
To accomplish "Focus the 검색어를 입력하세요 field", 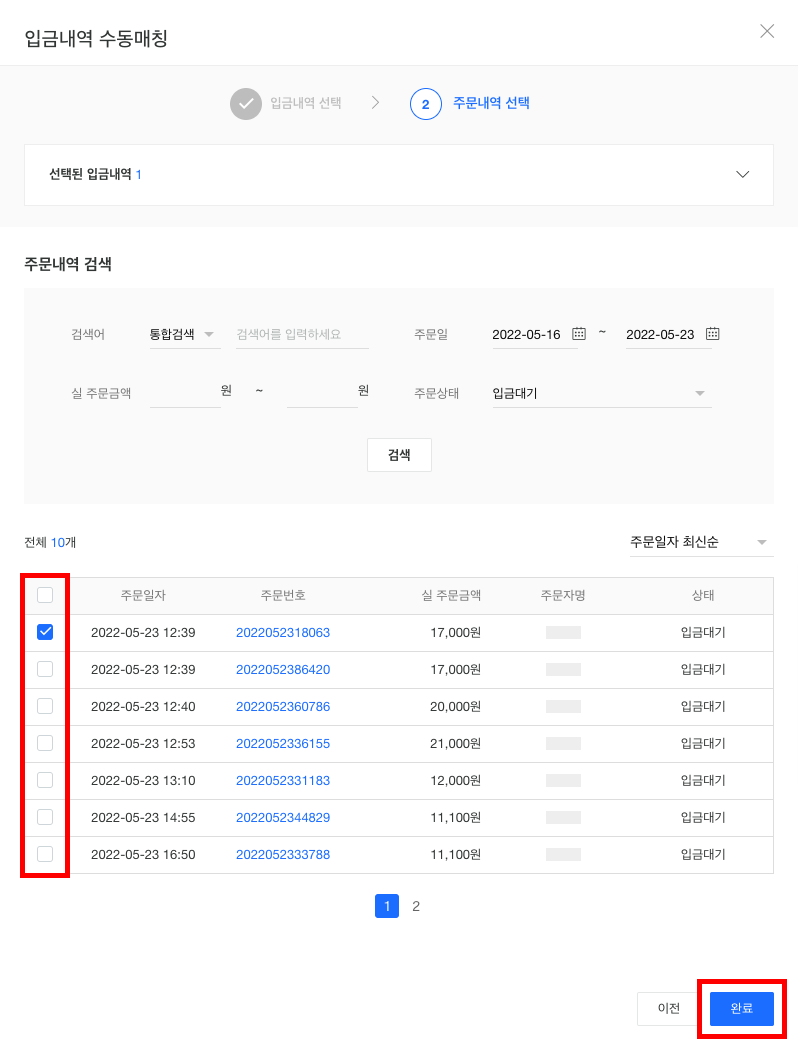I will pyautogui.click(x=301, y=334).
